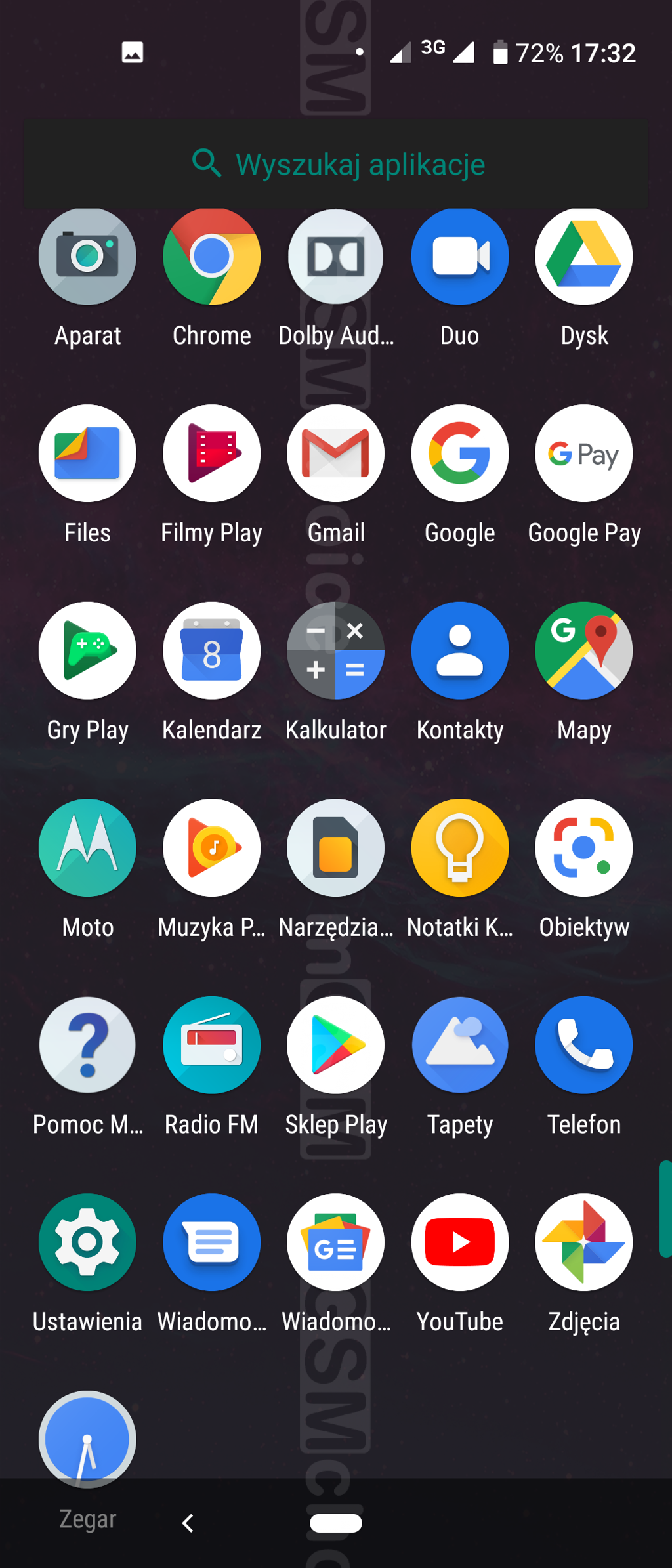Launch the Moto app
The image size is (672, 1568).
87,848
